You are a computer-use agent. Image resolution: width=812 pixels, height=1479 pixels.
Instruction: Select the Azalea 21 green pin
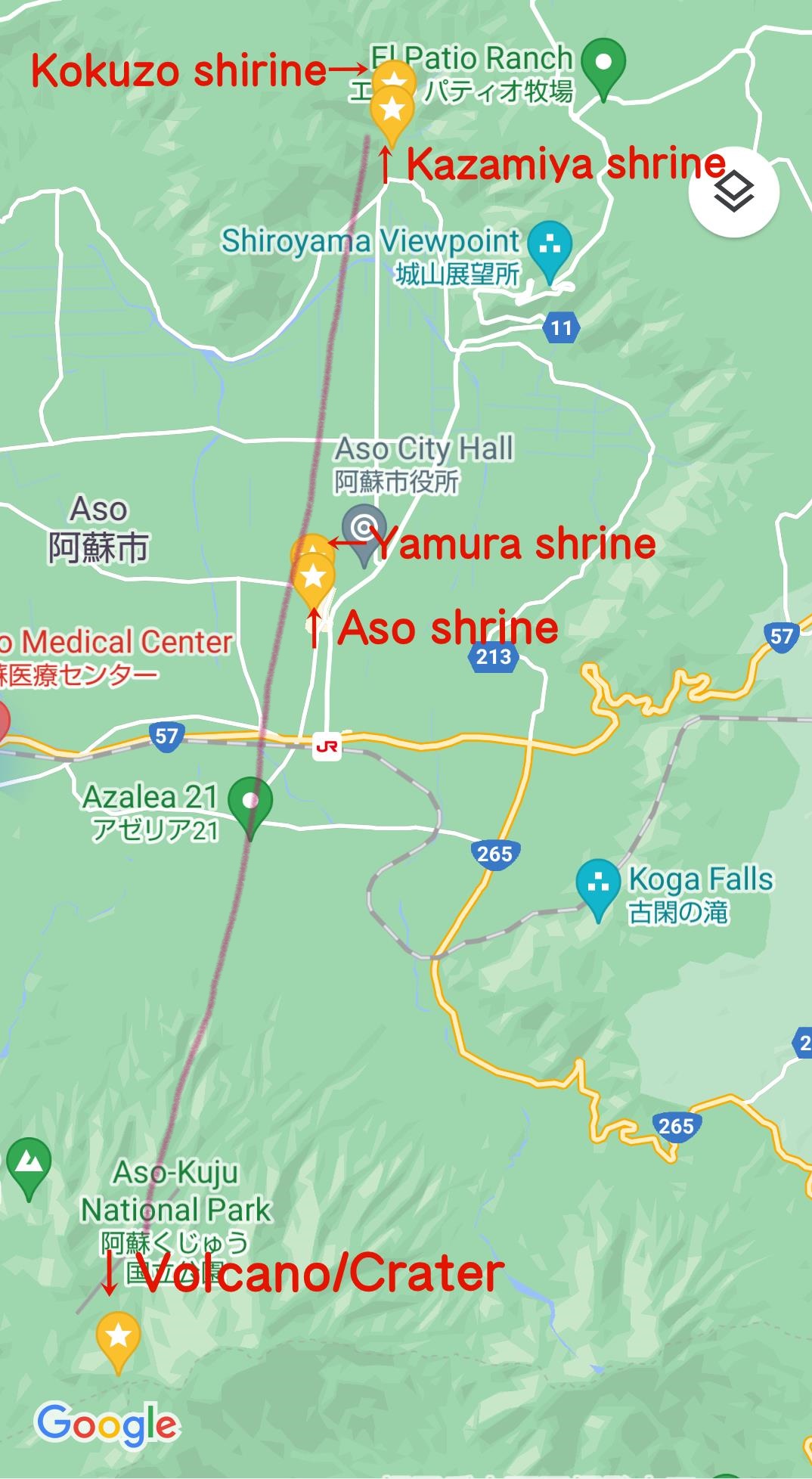point(250,807)
